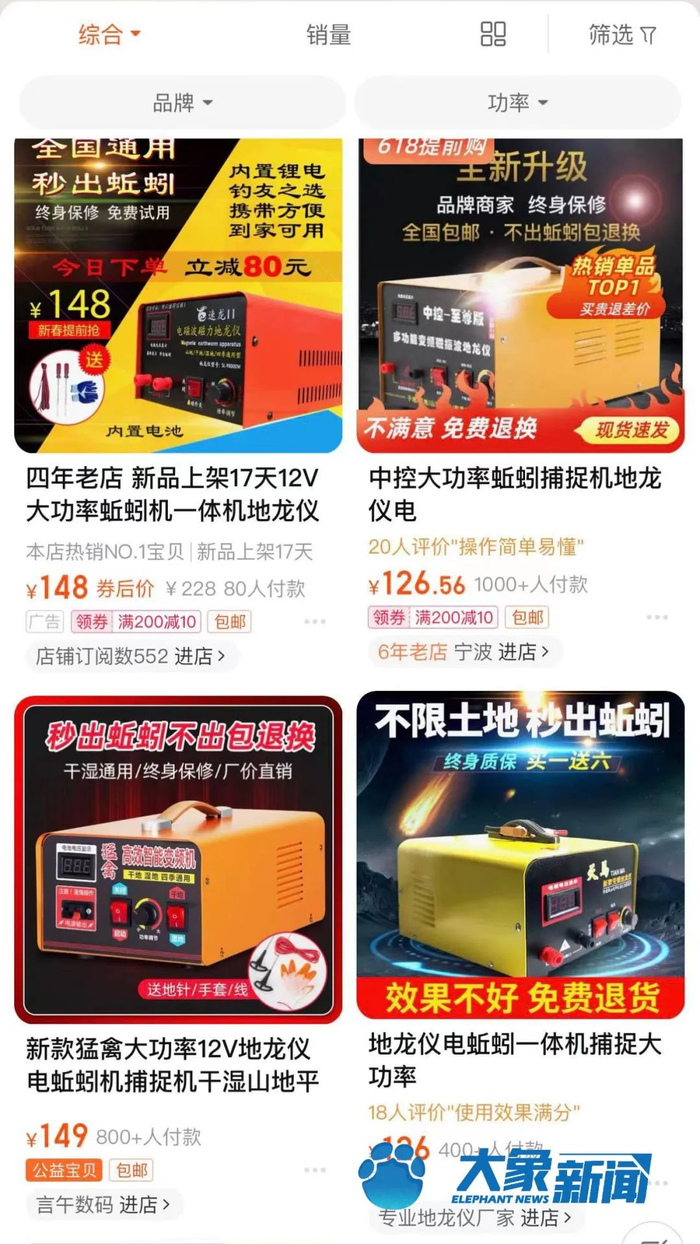The image size is (700, 1244).
Task: Enter the 言午数码 shop
Action: (x=103, y=1205)
